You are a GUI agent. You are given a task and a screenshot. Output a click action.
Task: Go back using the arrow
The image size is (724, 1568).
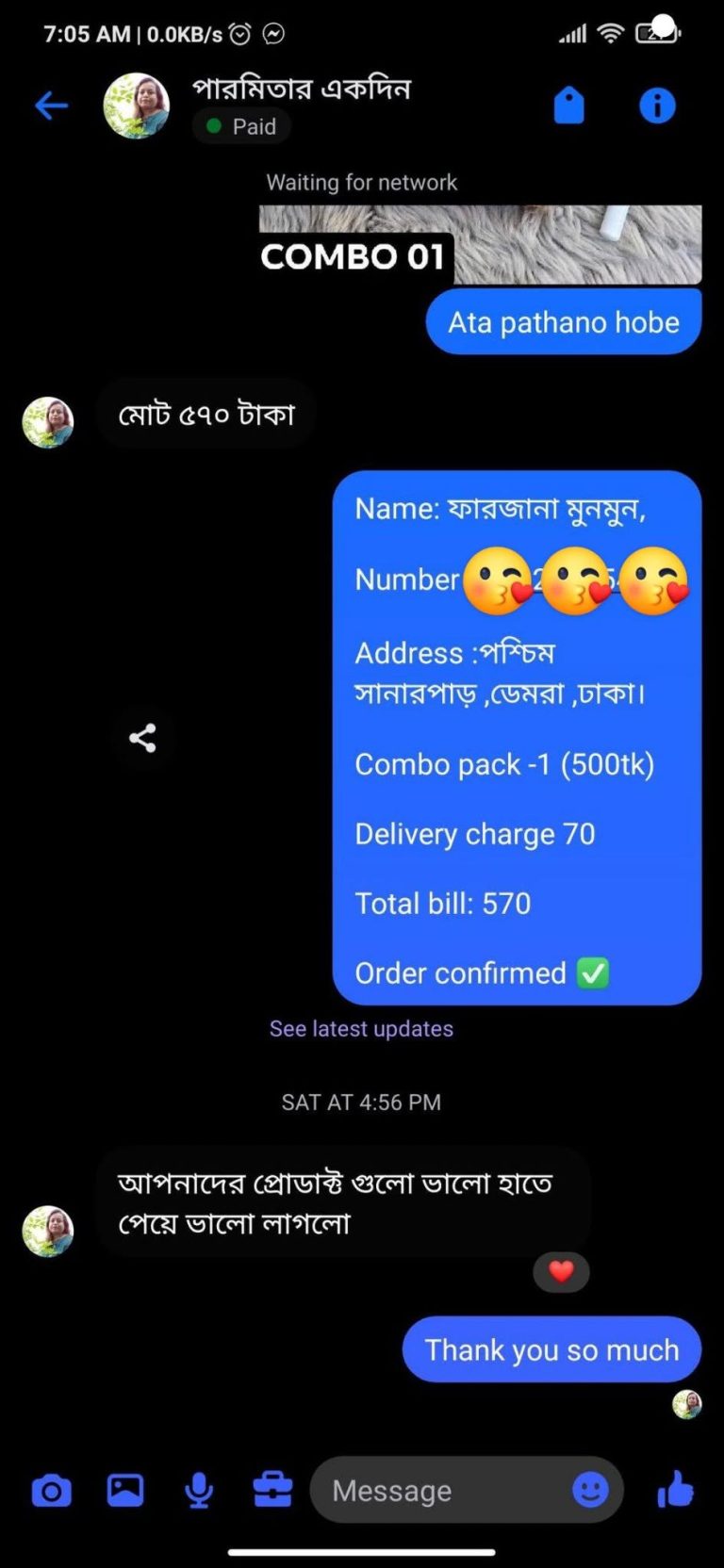click(51, 106)
